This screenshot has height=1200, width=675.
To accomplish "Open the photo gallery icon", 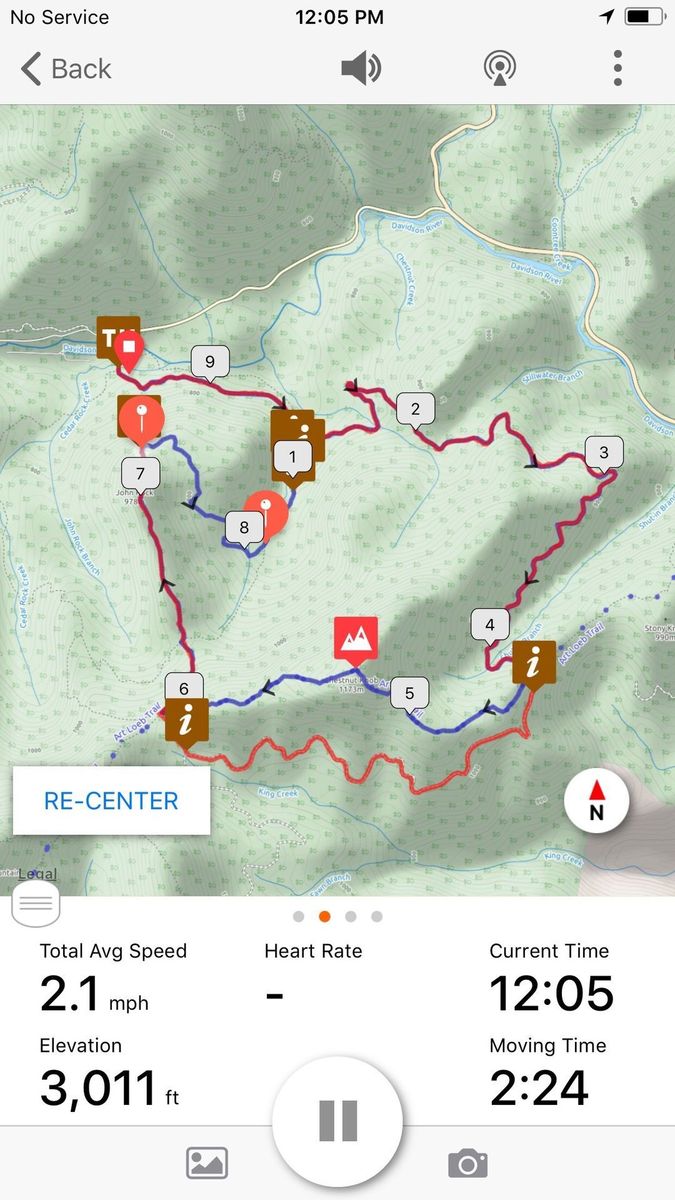I will (x=207, y=1163).
